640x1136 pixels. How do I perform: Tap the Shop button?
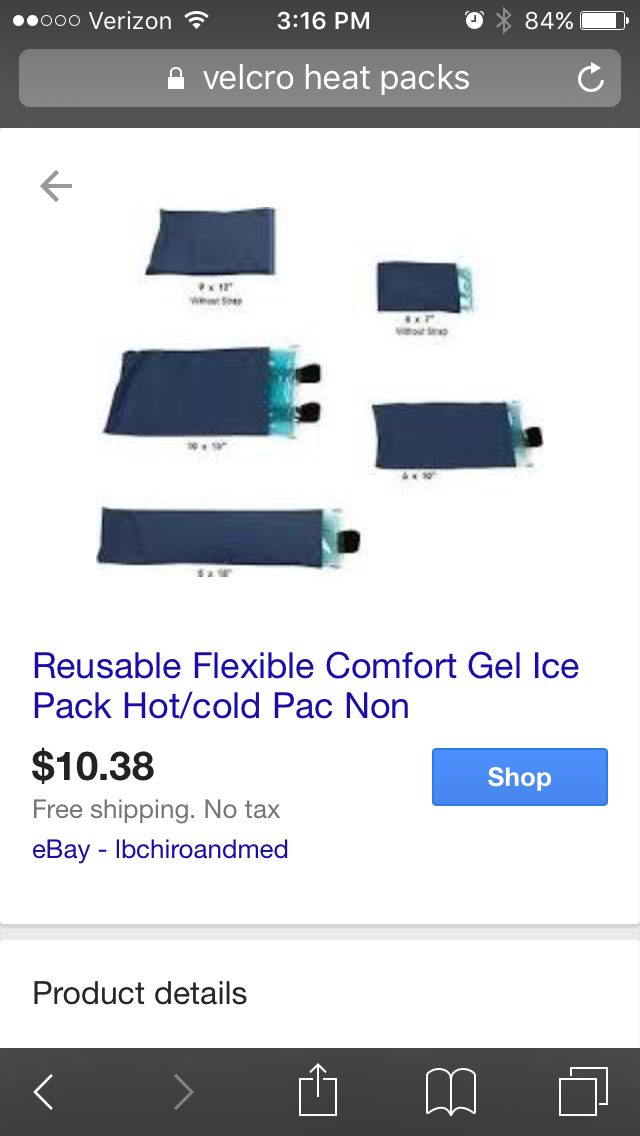(x=519, y=777)
